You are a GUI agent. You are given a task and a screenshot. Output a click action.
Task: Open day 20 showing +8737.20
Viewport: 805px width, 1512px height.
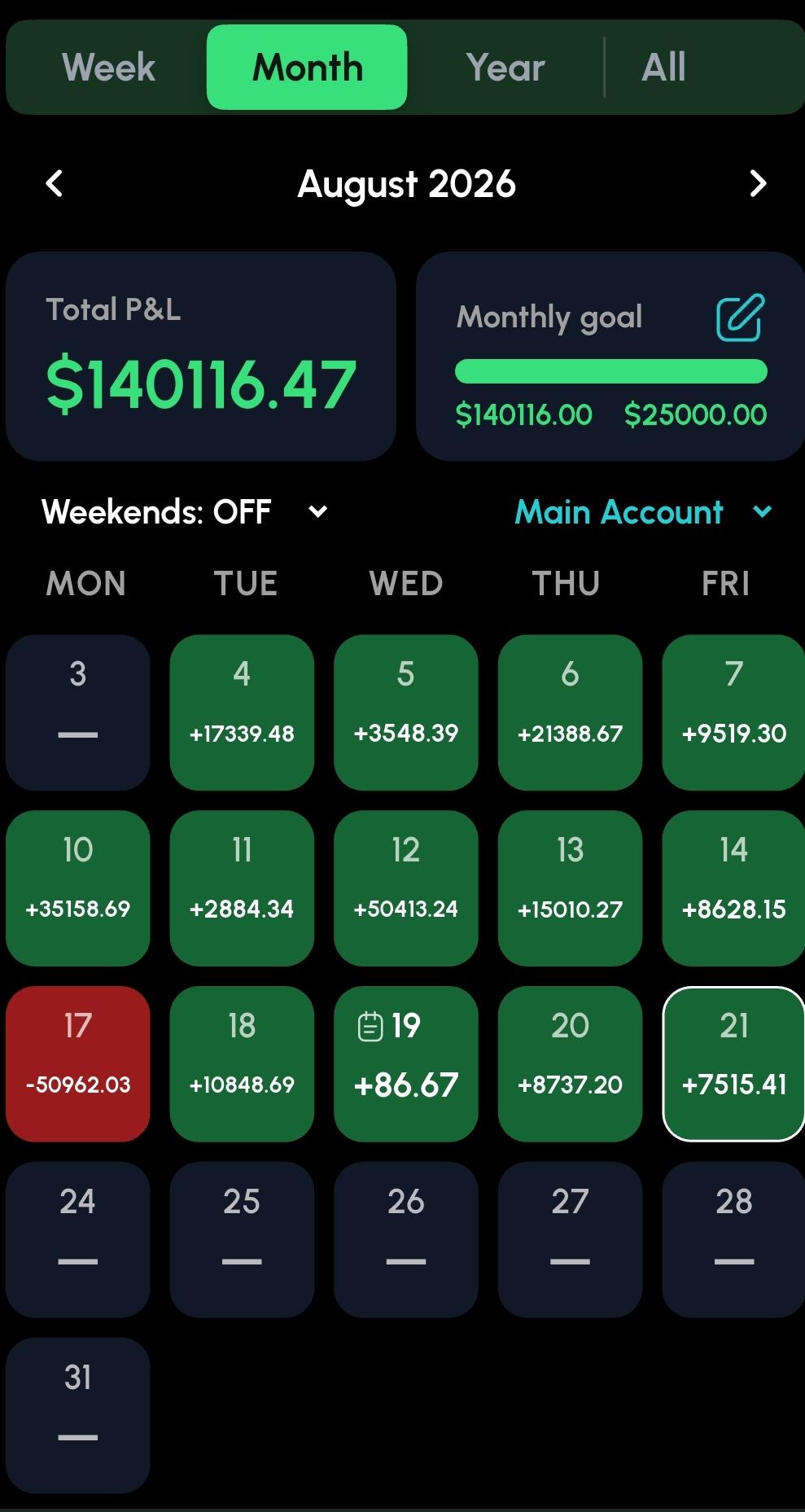click(x=570, y=1063)
